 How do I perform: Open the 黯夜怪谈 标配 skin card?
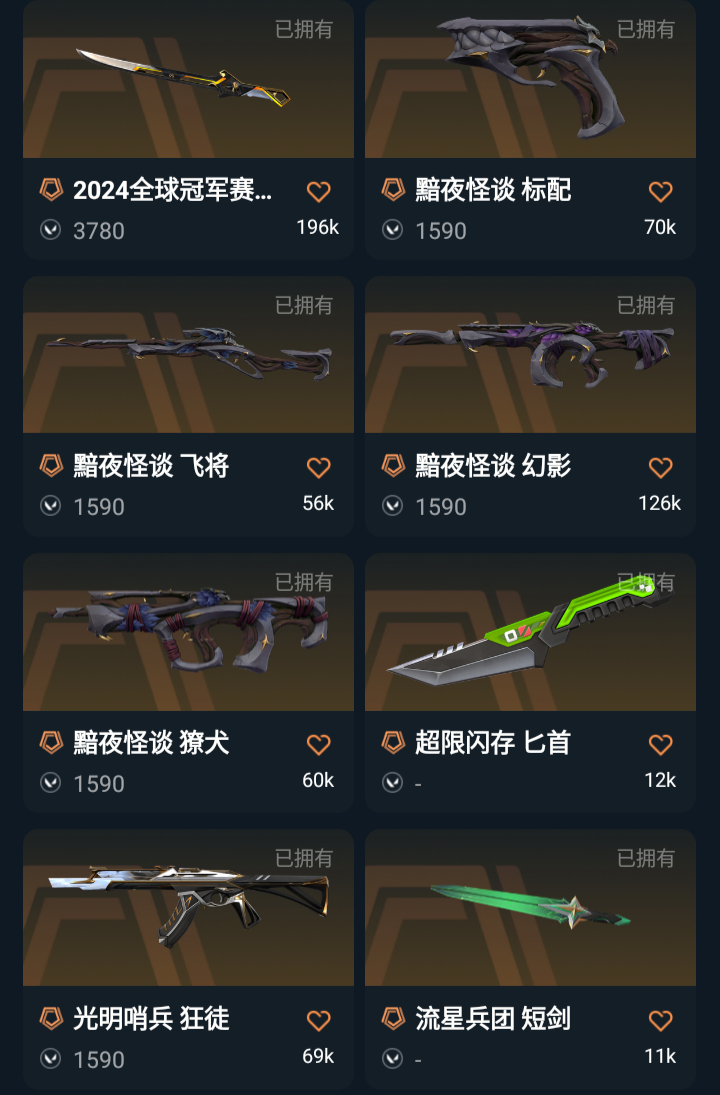(x=530, y=90)
